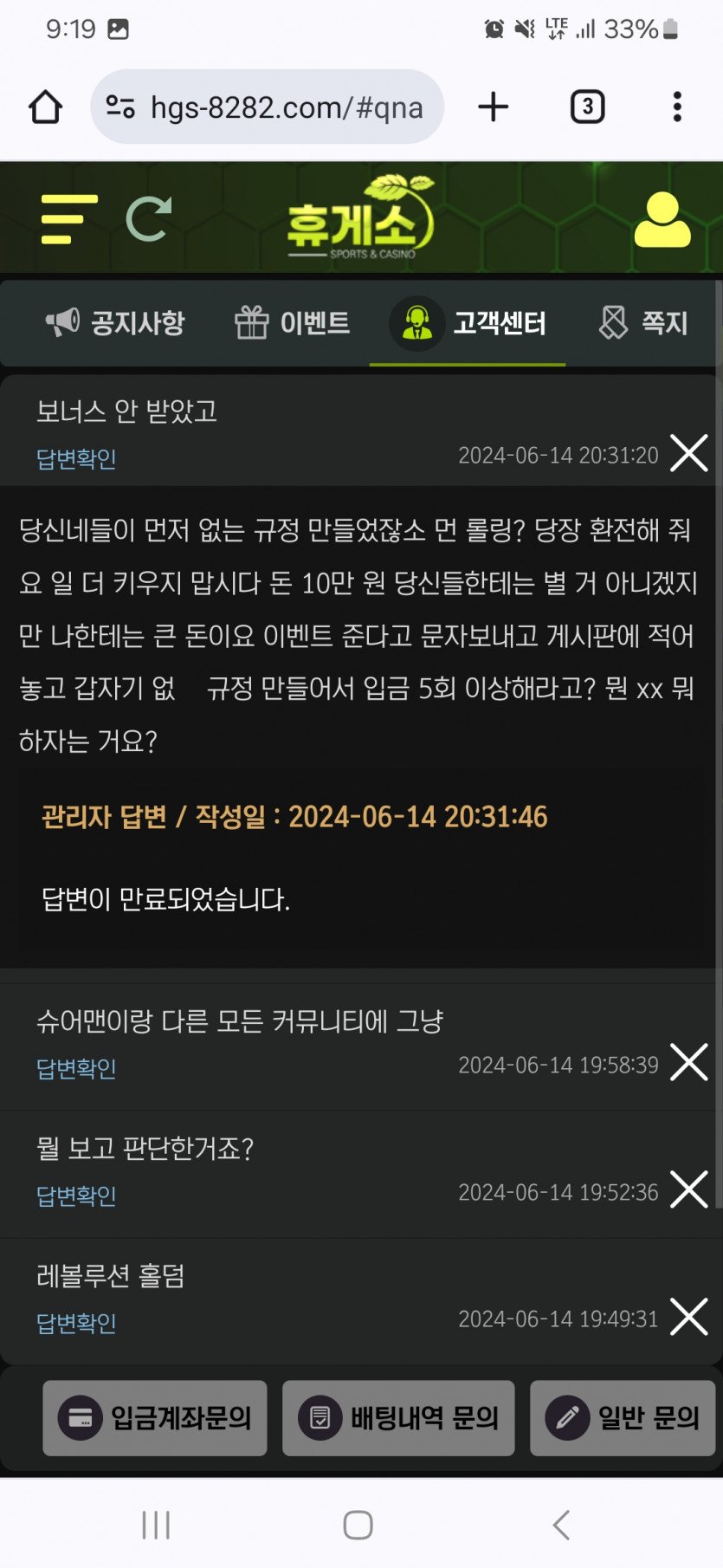Go back with the system back button
The height and width of the screenshot is (1568, 723).
pyautogui.click(x=561, y=1525)
